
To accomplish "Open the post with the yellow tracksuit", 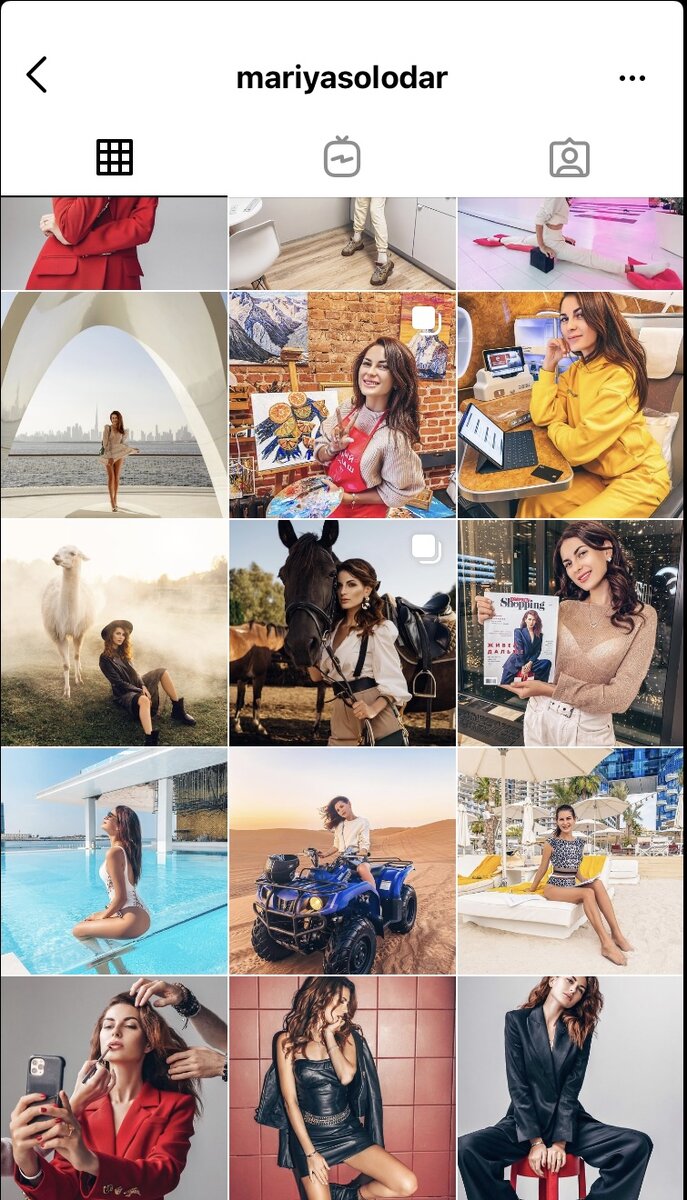I will [572, 405].
